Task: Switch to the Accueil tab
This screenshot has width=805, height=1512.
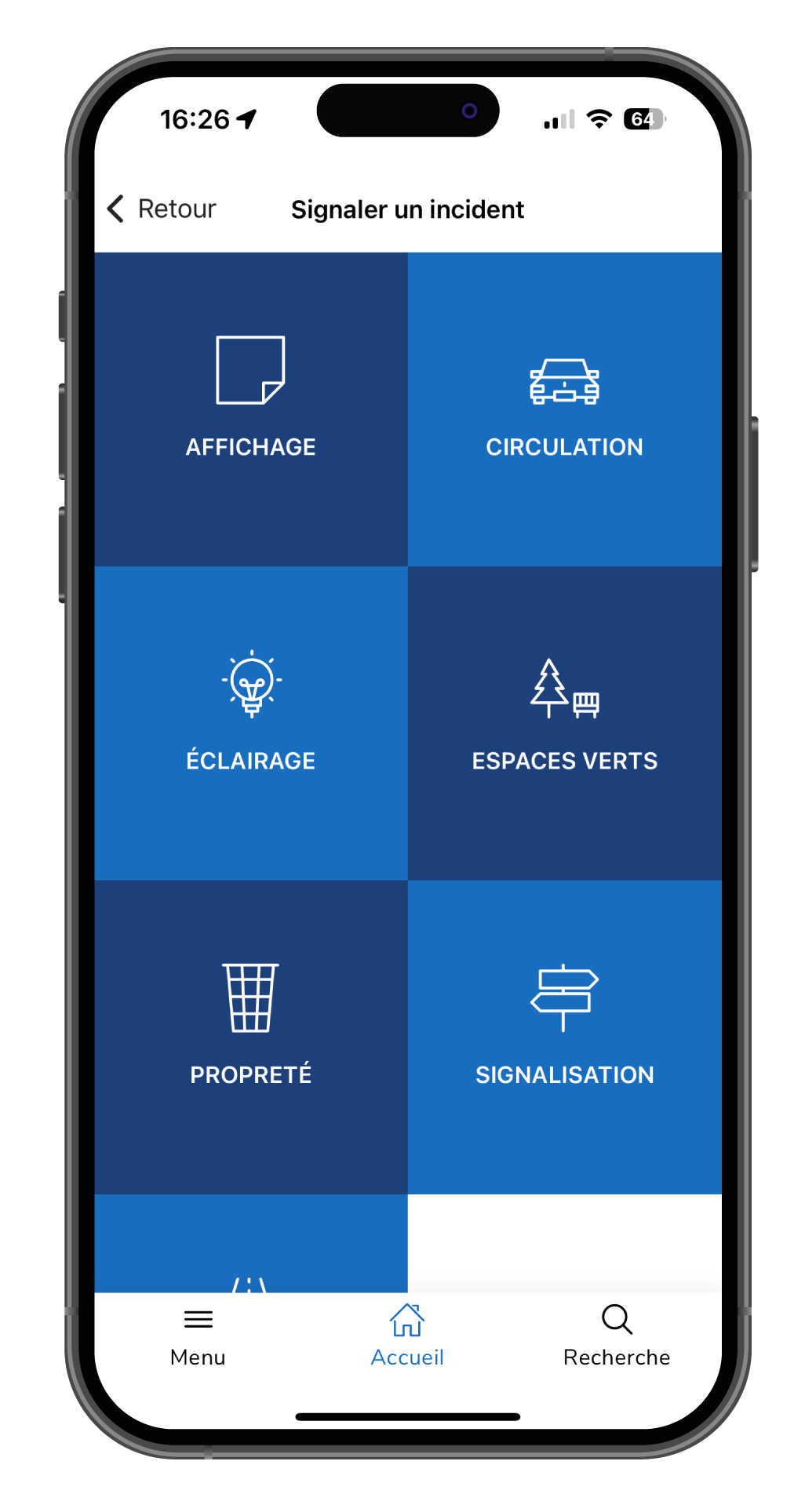Action: point(407,1336)
